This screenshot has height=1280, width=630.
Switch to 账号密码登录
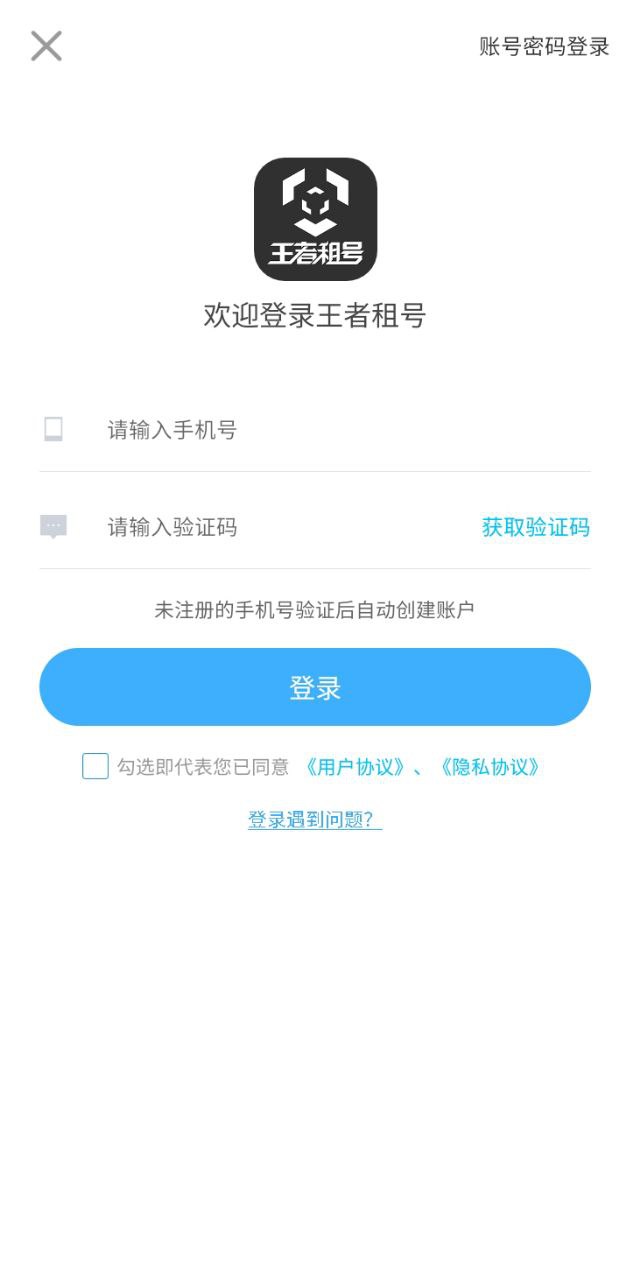(x=544, y=47)
